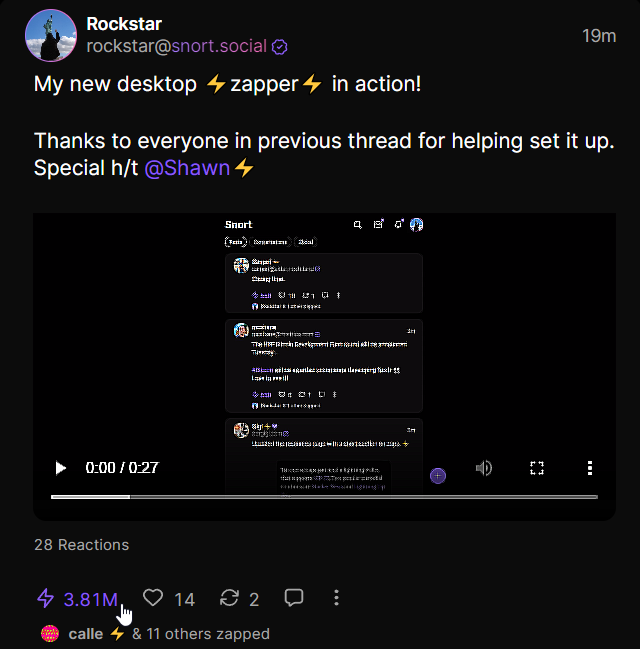View the 28 Reactions list

click(81, 545)
